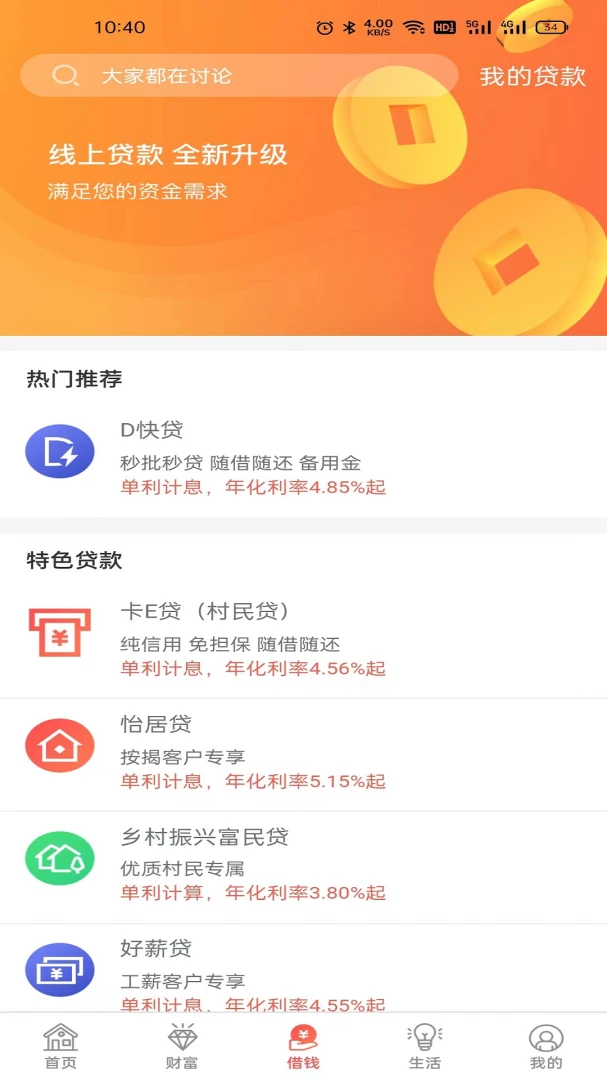
Task: Open the 大家都在讨论 search box
Action: tap(238, 76)
